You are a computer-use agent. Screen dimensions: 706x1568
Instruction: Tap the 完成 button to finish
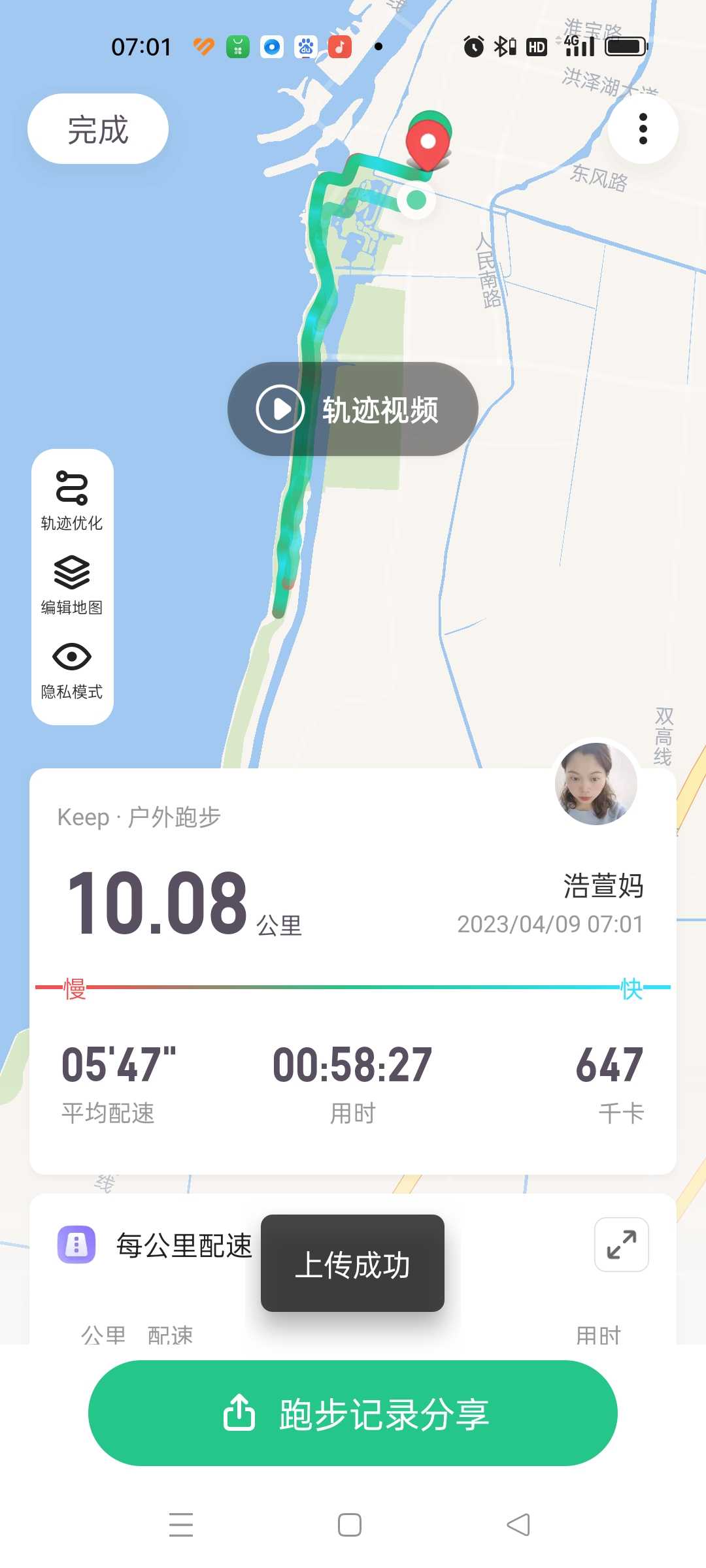[x=98, y=129]
